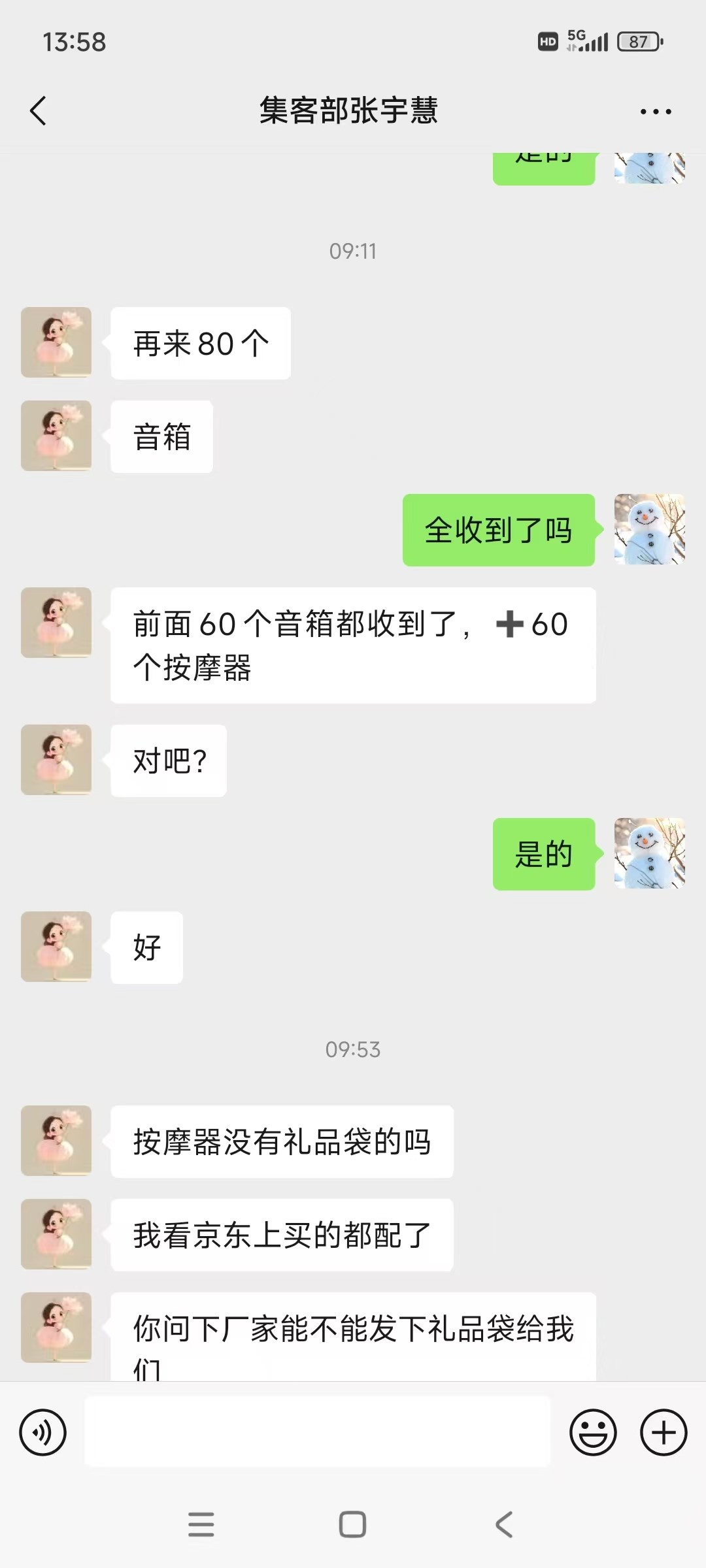Open contact avatar beside 再来80个 message

pyautogui.click(x=56, y=342)
